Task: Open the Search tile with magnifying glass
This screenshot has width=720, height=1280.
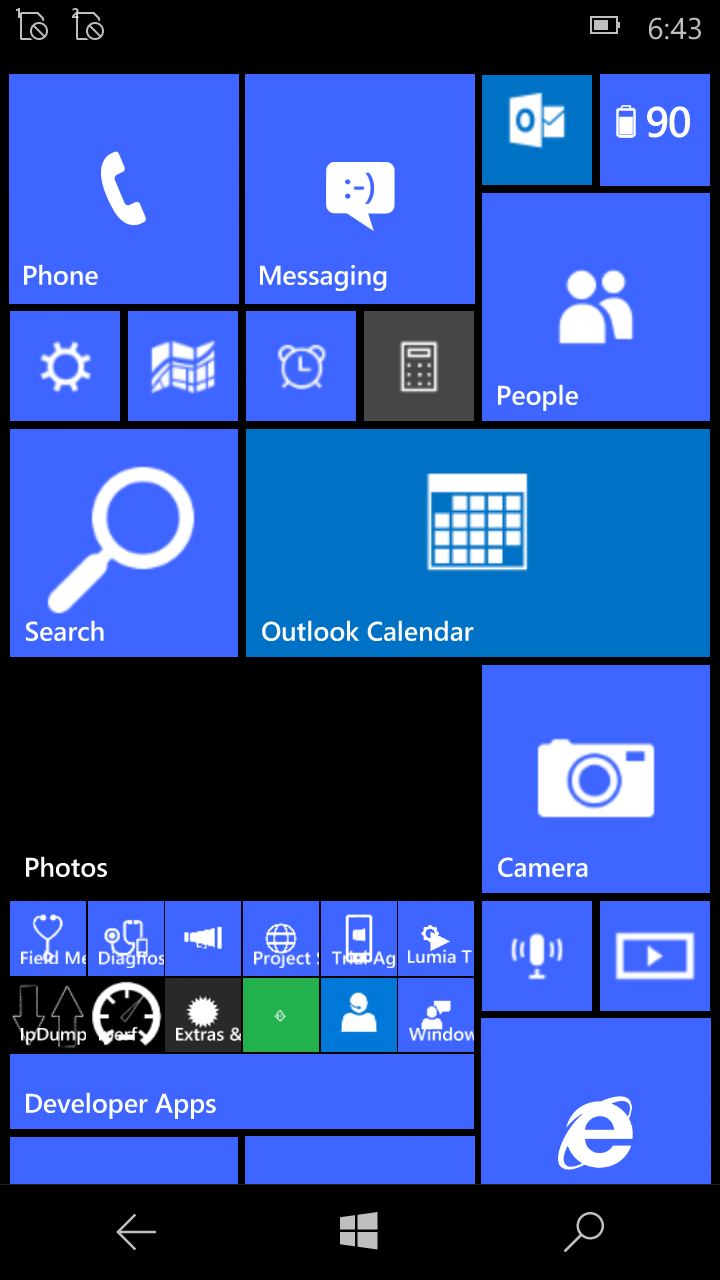Action: (x=124, y=543)
